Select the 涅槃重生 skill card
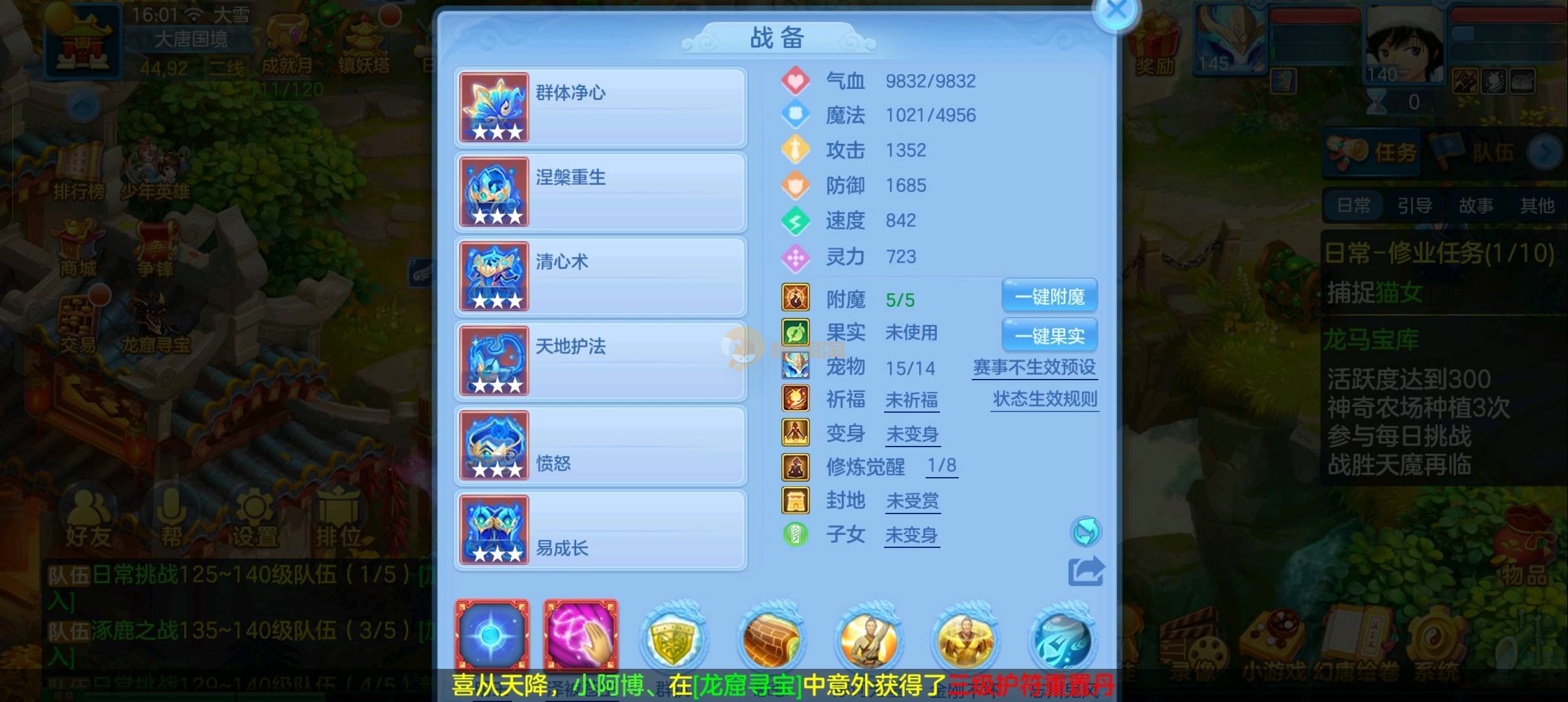Image resolution: width=1568 pixels, height=702 pixels. point(600,192)
